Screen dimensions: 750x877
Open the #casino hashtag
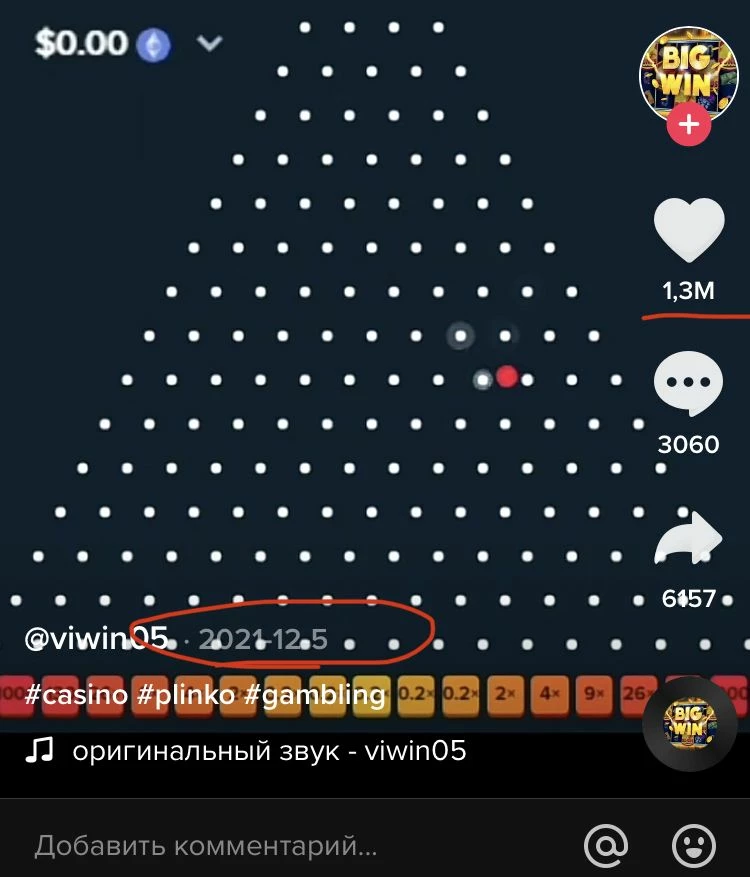tap(74, 695)
